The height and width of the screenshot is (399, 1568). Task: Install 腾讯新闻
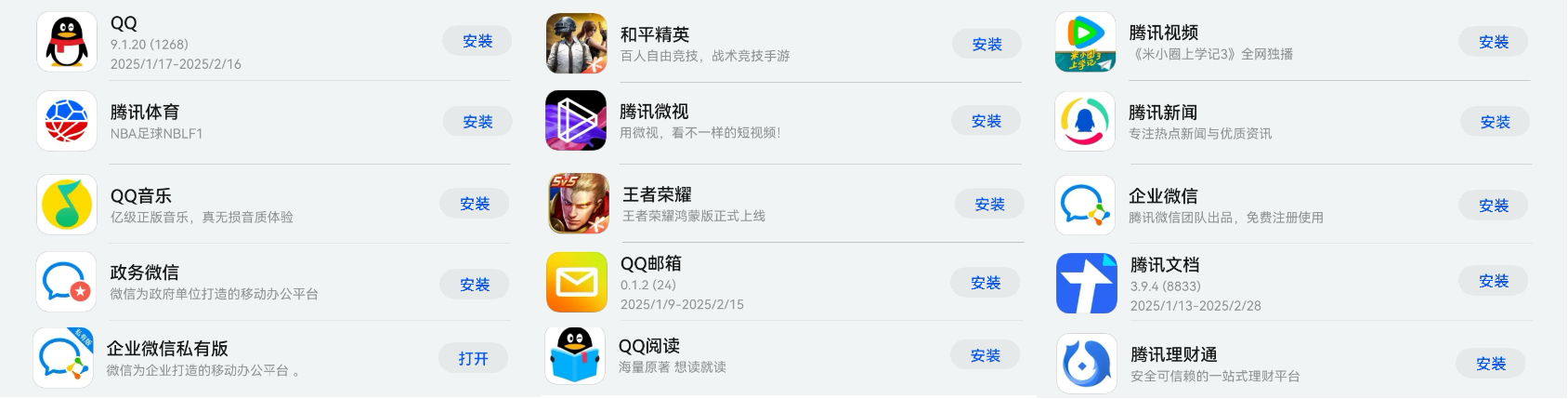(x=1495, y=122)
